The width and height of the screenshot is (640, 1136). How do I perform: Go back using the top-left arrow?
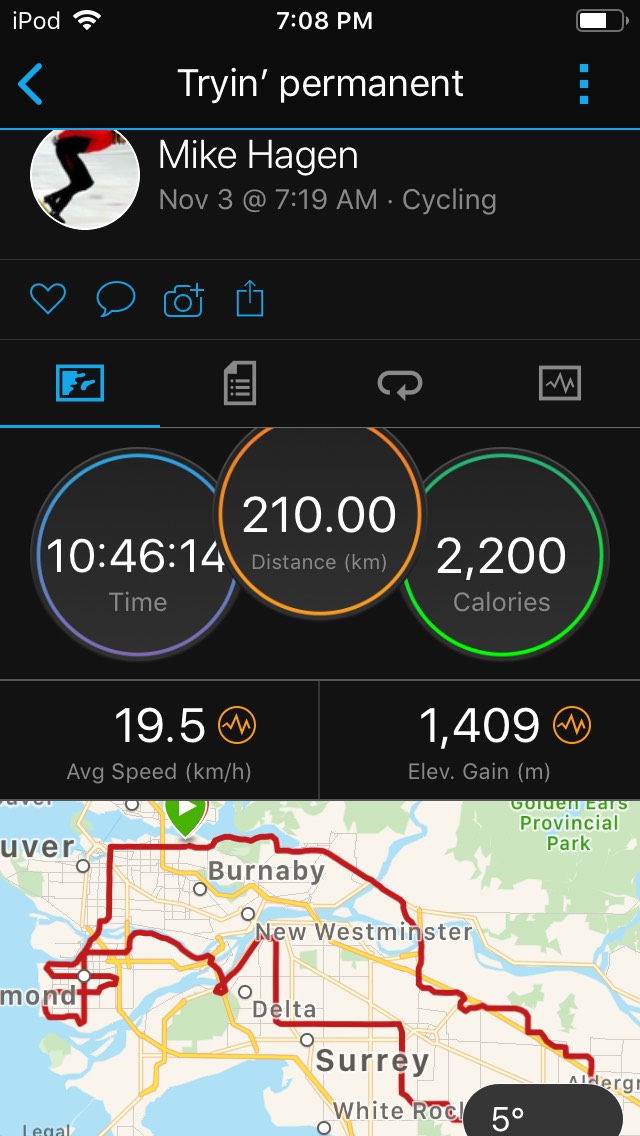31,84
